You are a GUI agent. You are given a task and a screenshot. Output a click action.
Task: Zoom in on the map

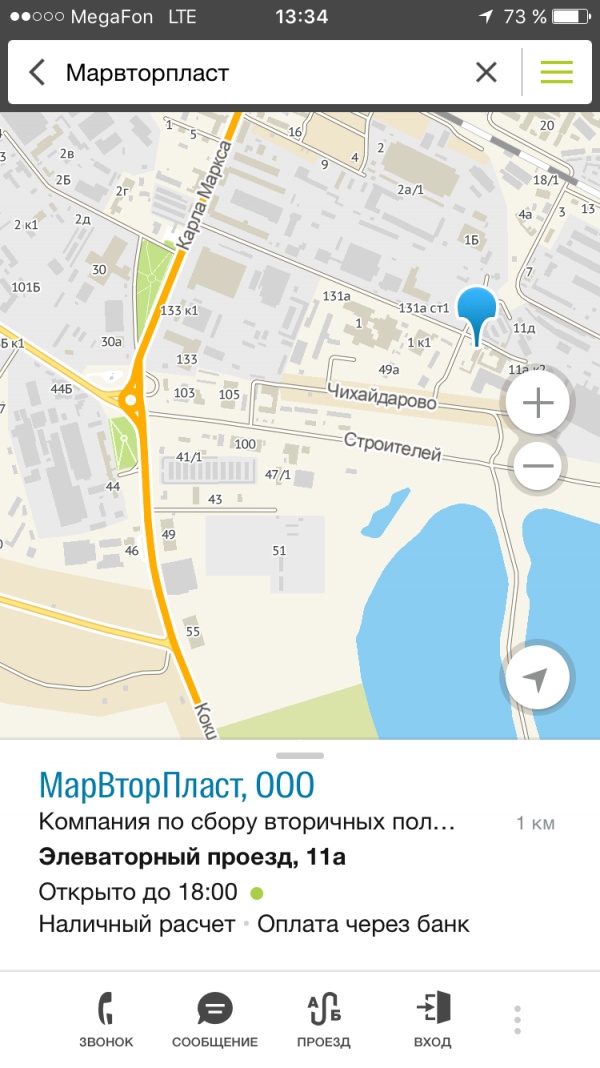click(x=538, y=403)
